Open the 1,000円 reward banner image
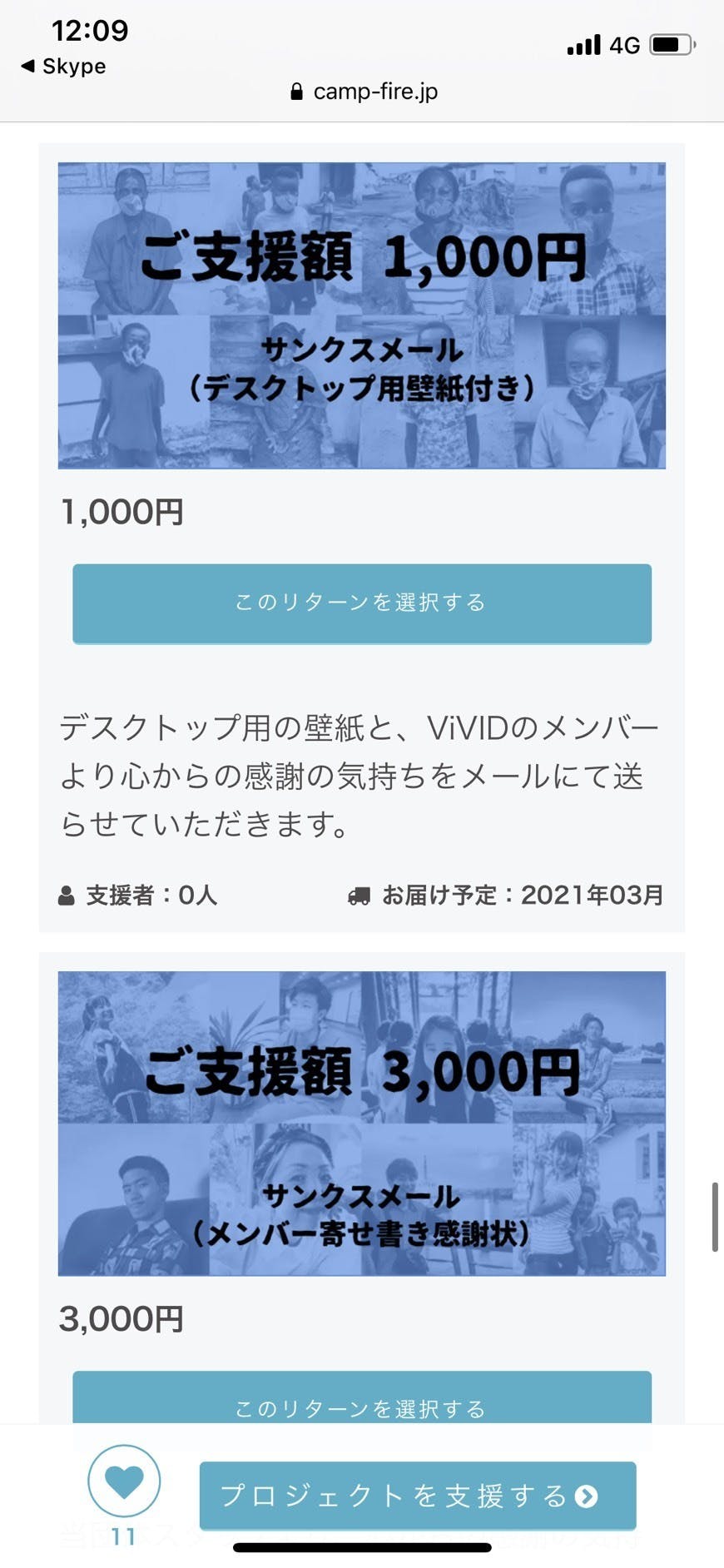The image size is (724, 1568). tap(361, 315)
